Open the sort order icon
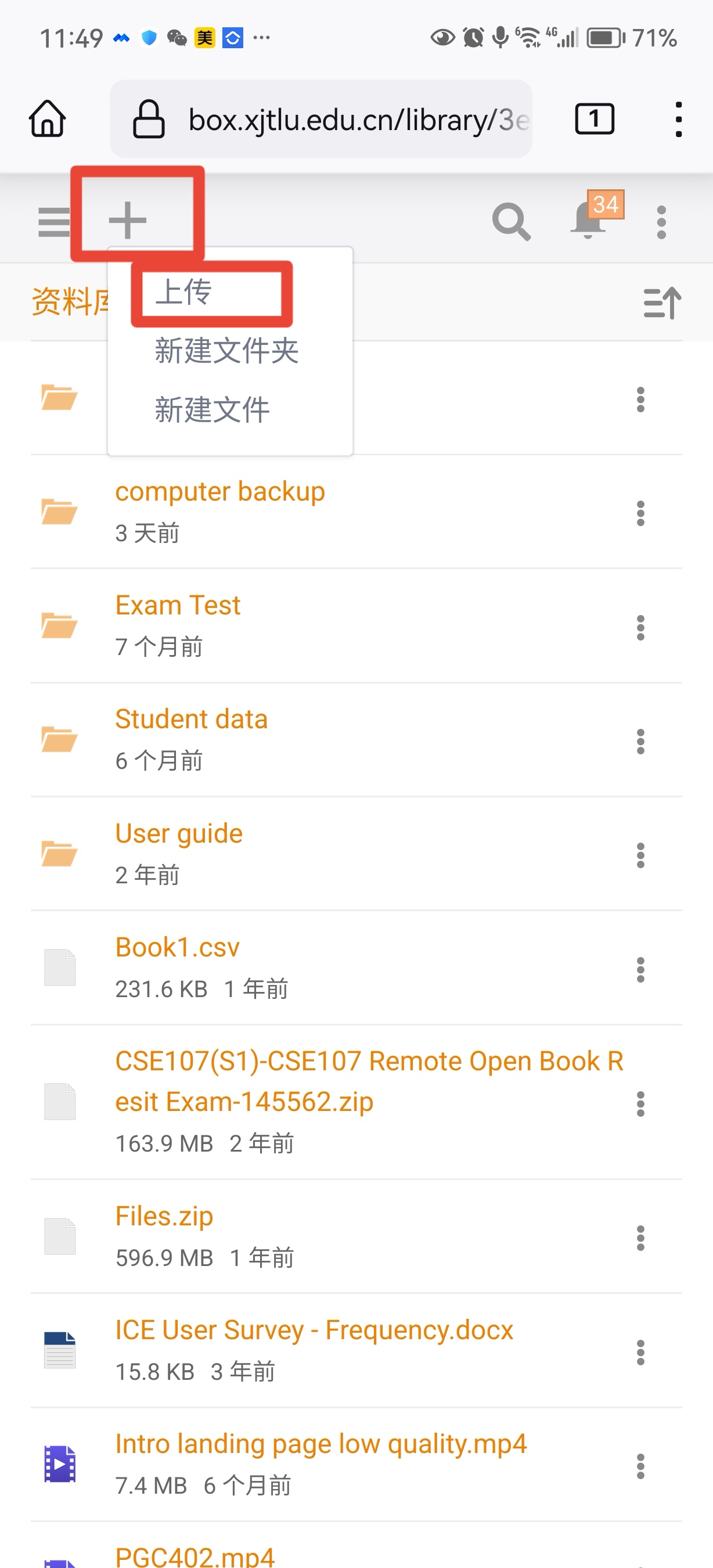713x1568 pixels. 662,303
